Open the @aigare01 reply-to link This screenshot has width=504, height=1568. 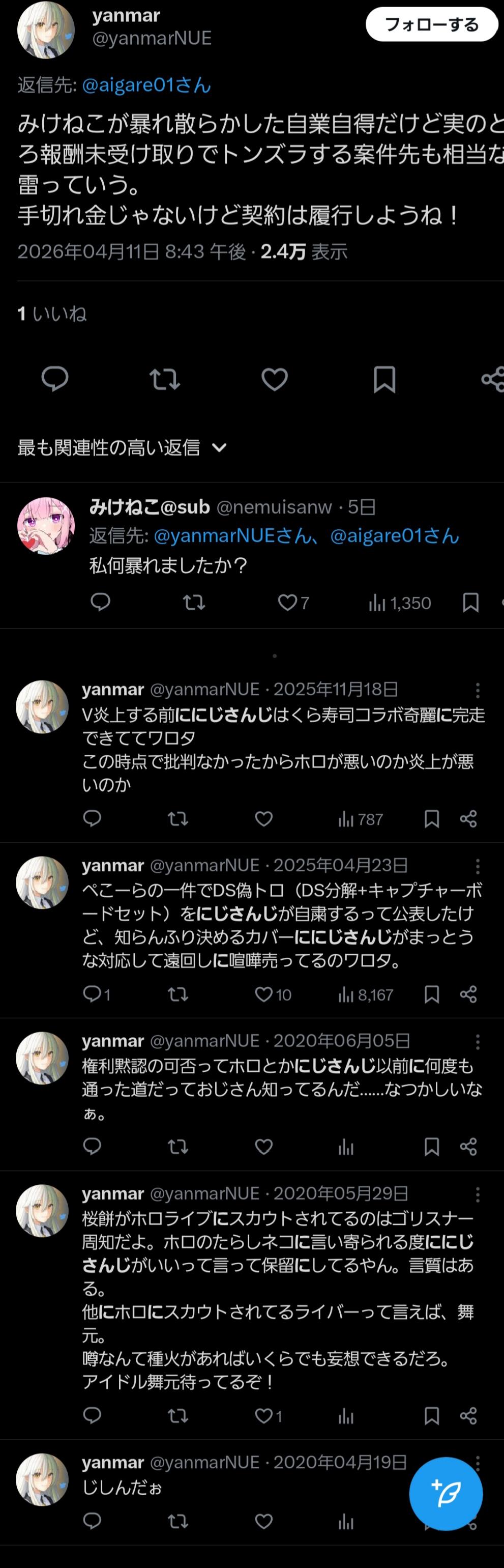point(146,85)
